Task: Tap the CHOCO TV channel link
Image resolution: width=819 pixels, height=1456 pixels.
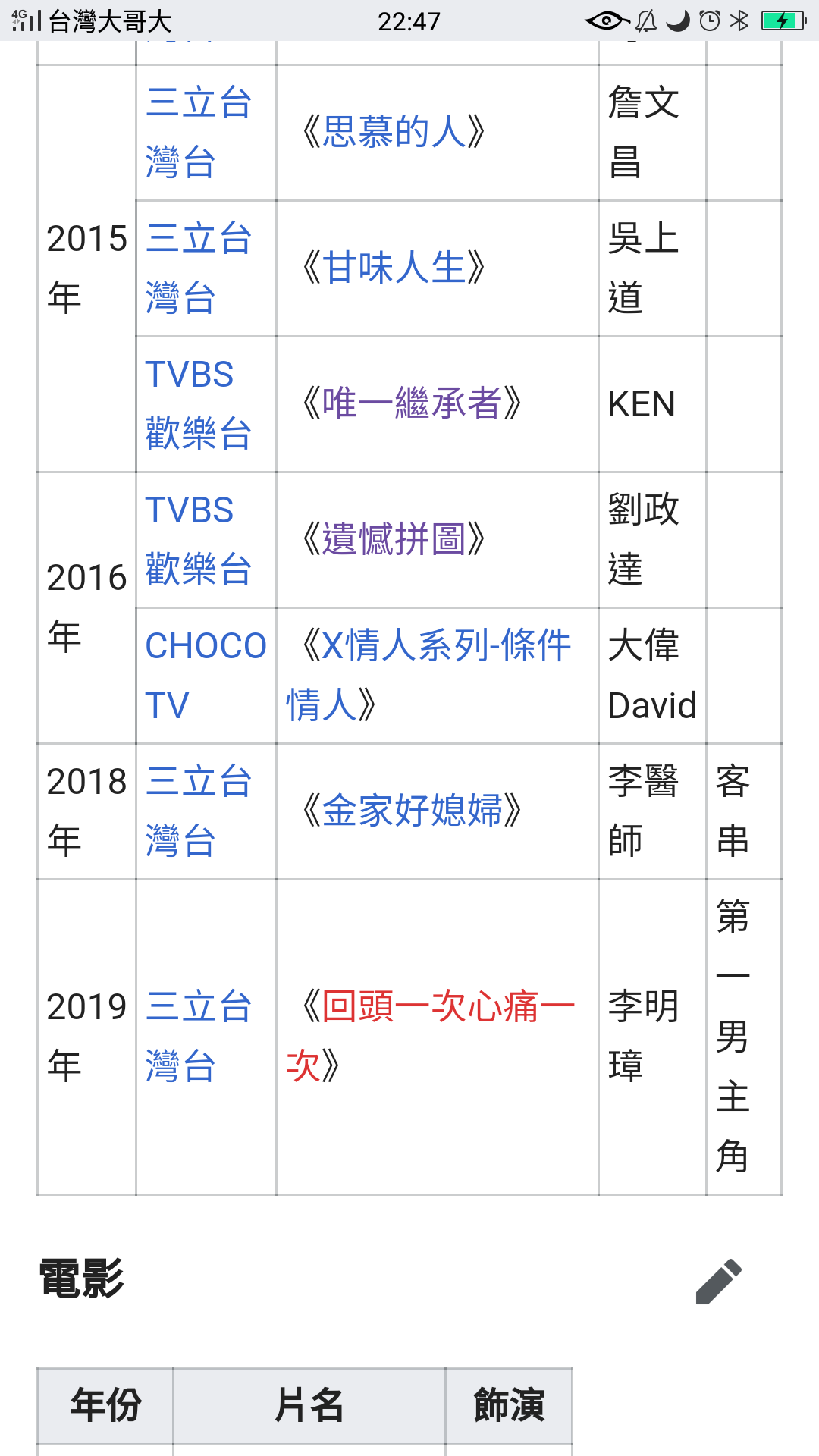Action: point(206,675)
